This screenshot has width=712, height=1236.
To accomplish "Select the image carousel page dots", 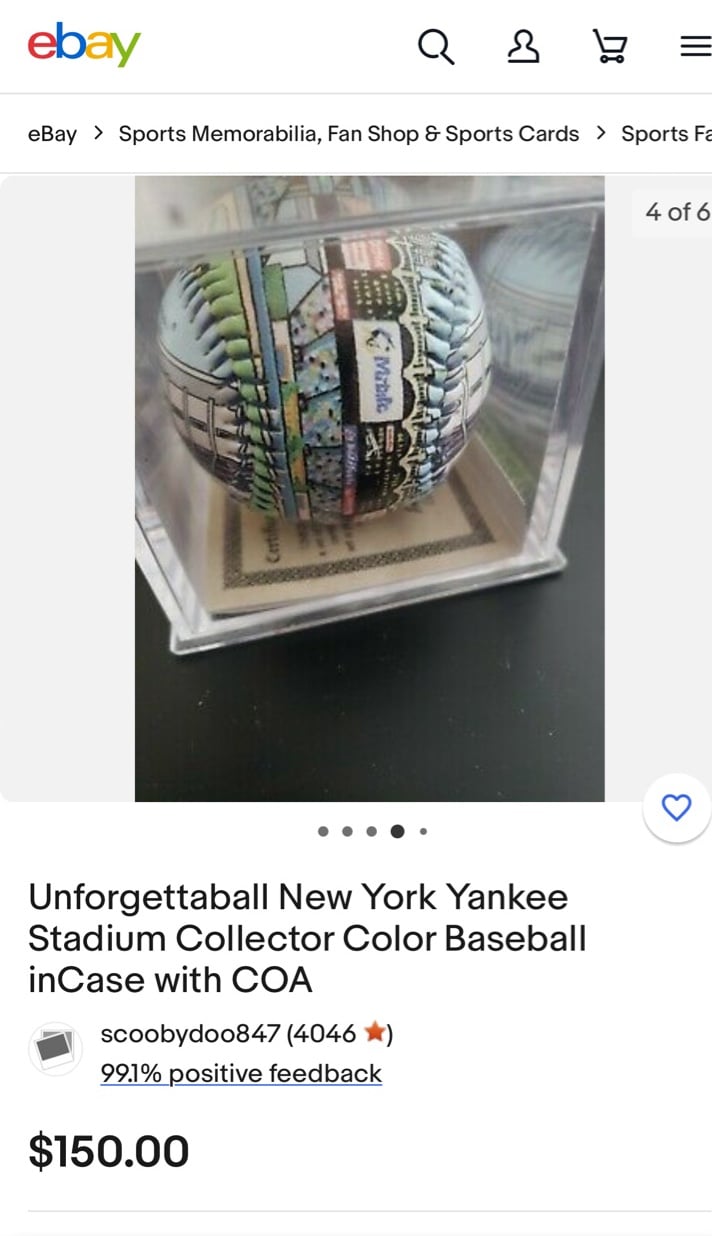I will click(372, 831).
